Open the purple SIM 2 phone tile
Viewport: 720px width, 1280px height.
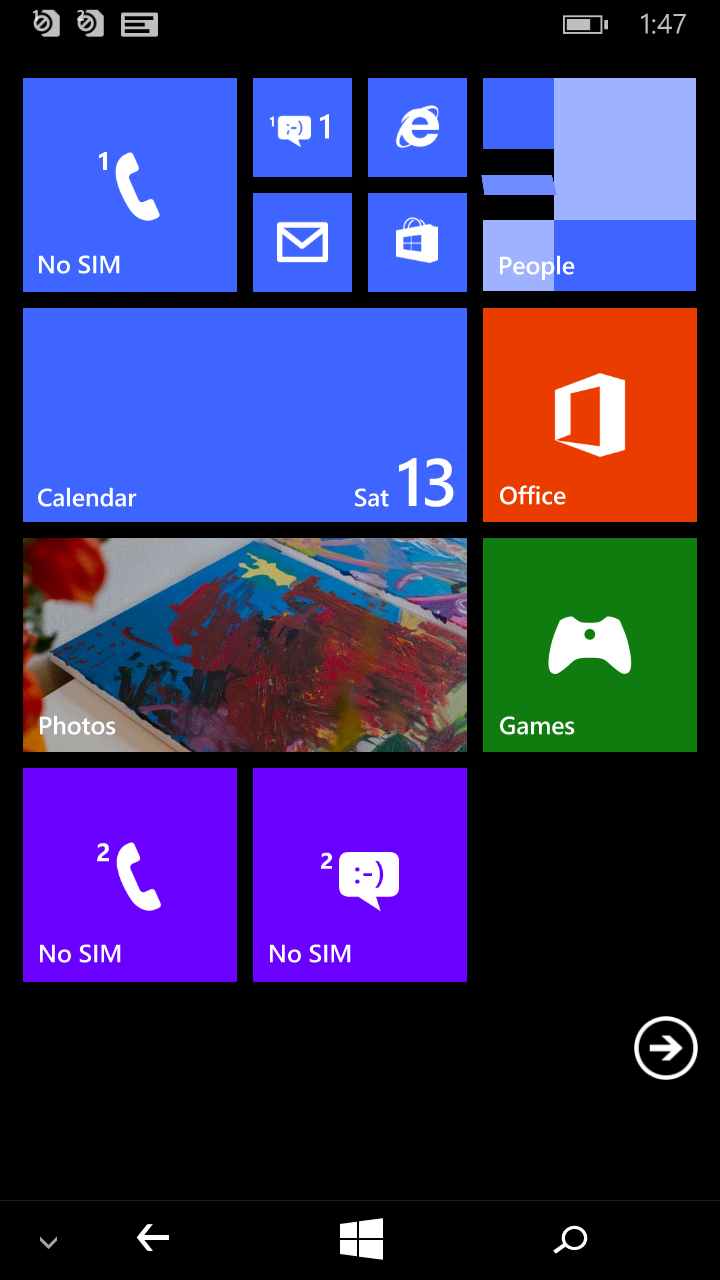tap(130, 875)
